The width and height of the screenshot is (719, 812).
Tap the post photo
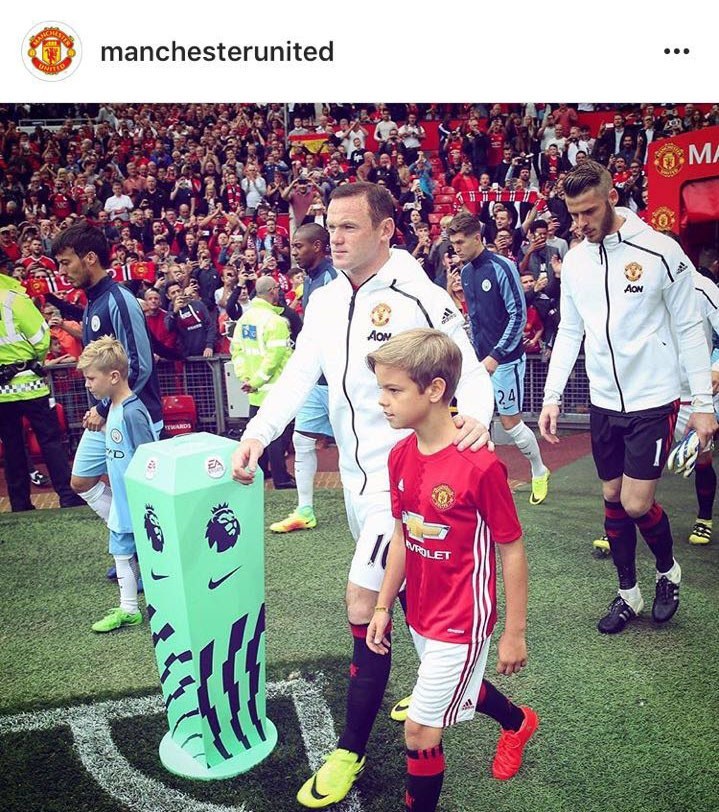360,457
